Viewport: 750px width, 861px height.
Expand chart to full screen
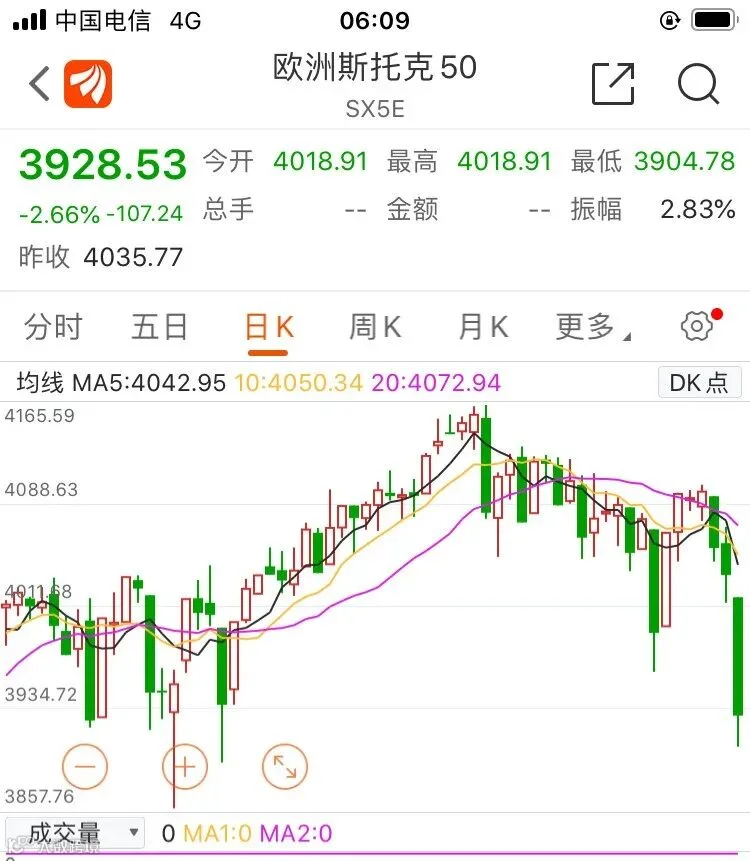[x=285, y=766]
